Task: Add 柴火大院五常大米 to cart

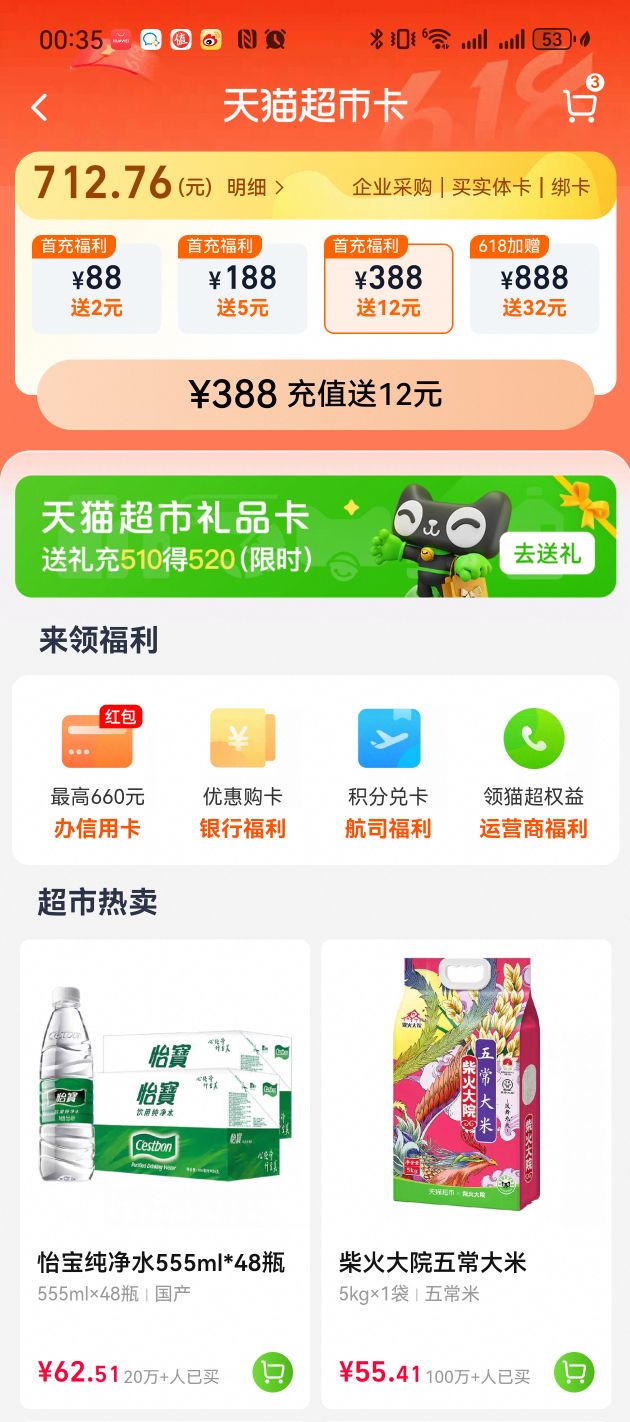Action: coord(574,1371)
